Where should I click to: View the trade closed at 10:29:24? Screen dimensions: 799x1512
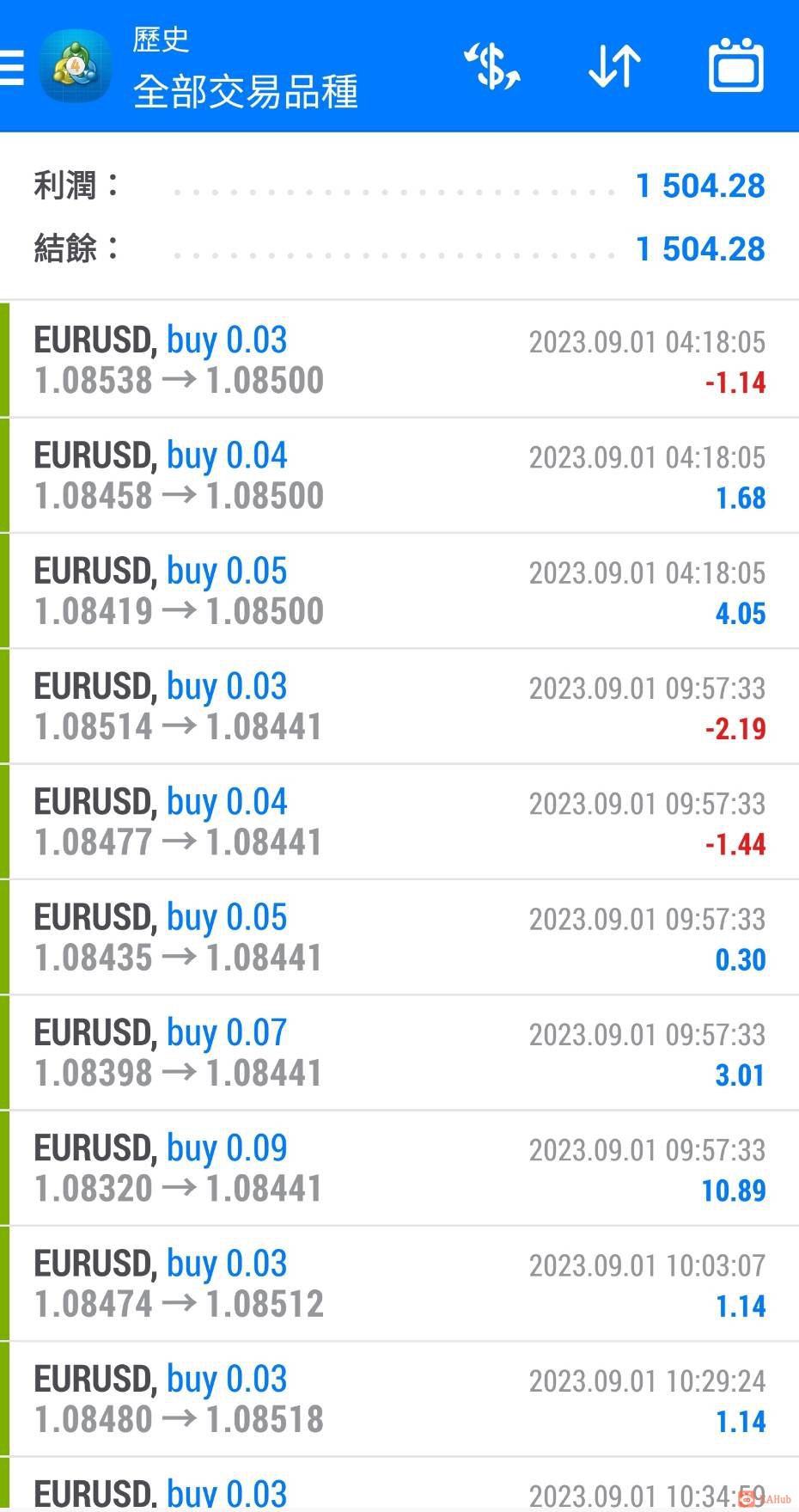399,1399
